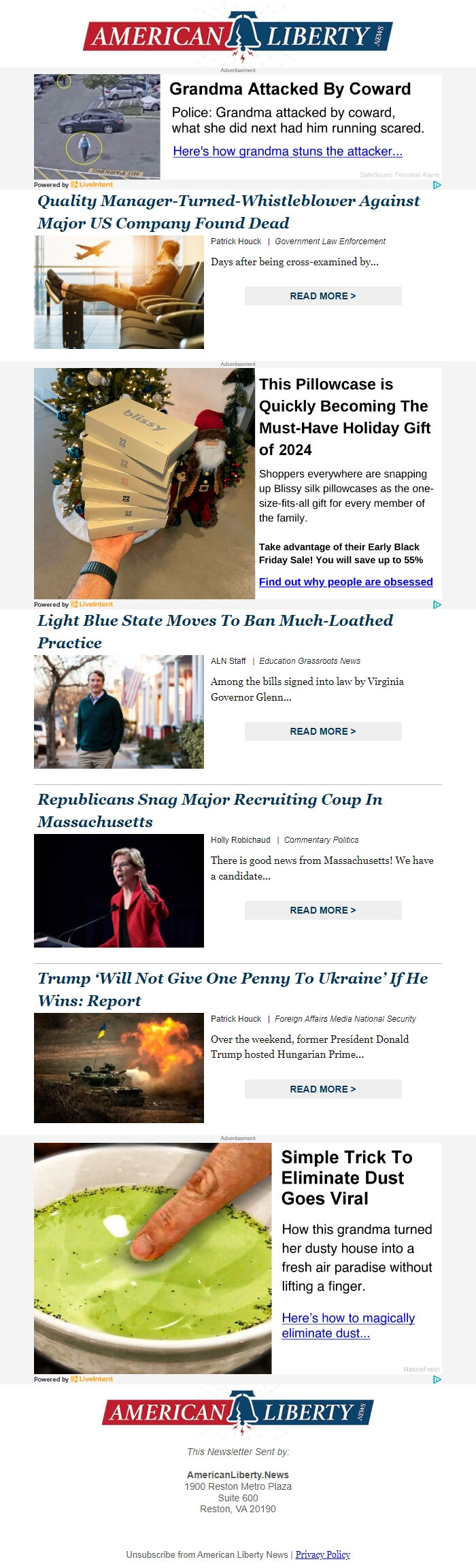The height and width of the screenshot is (1568, 476).
Task: Open 'Here's how grandma stuns the attacker' link
Action: tap(288, 151)
